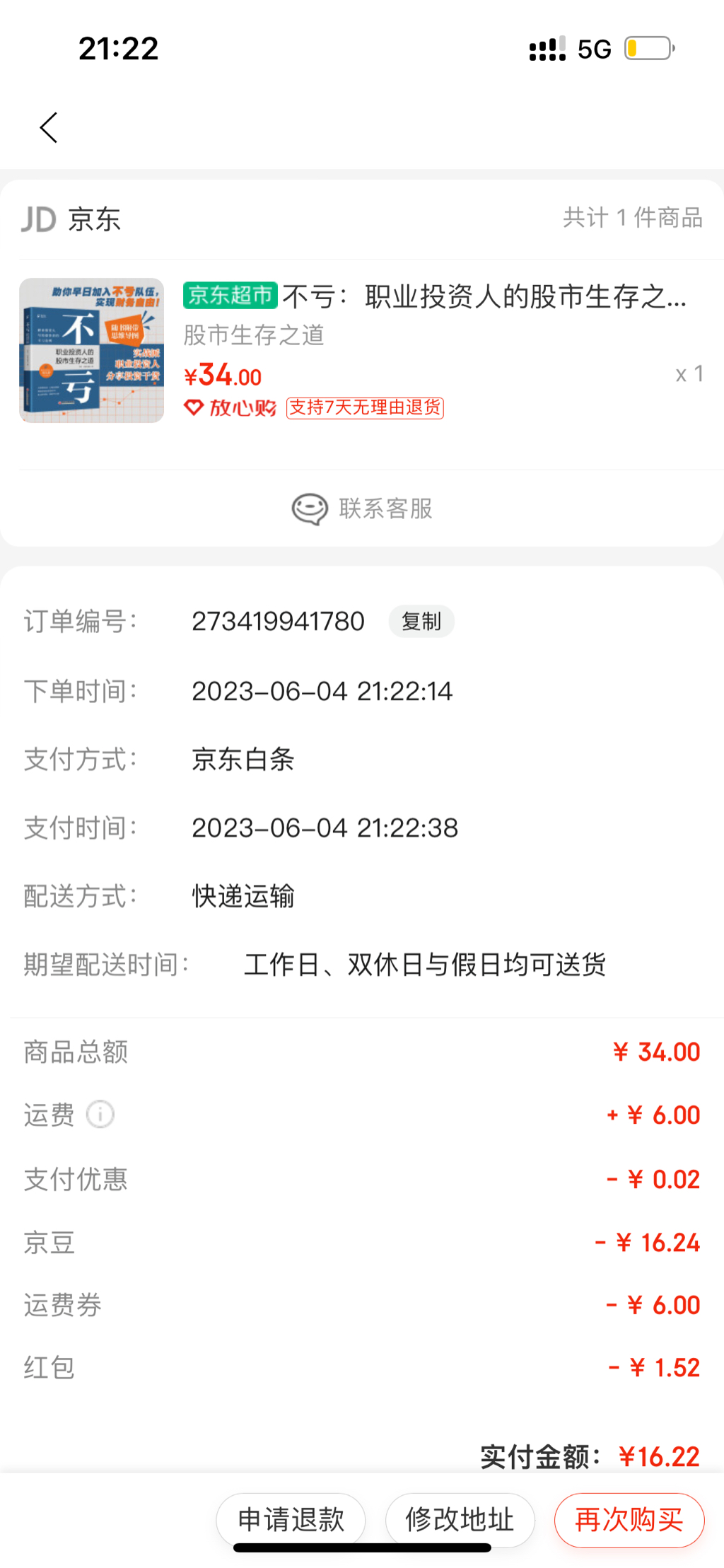Contact customer service via 联系客服
Image resolution: width=724 pixels, height=1568 pixels.
[362, 509]
